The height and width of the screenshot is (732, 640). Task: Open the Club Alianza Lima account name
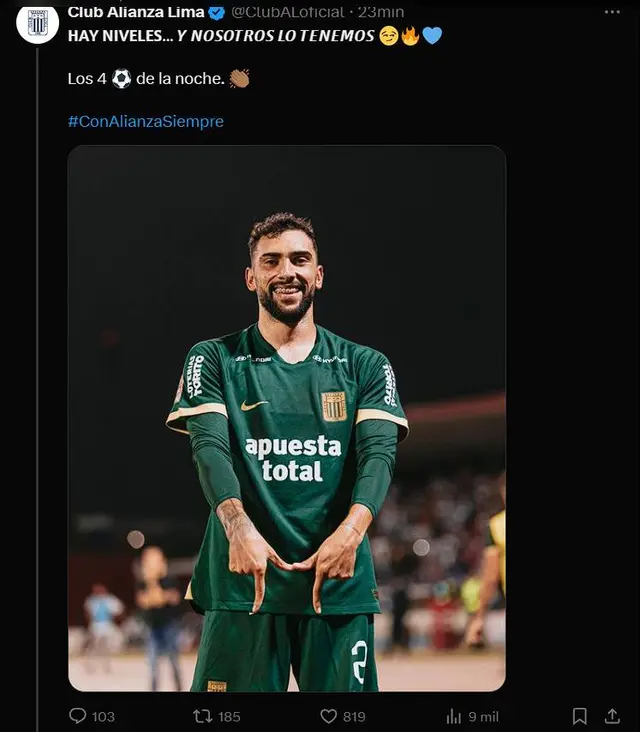click(135, 12)
